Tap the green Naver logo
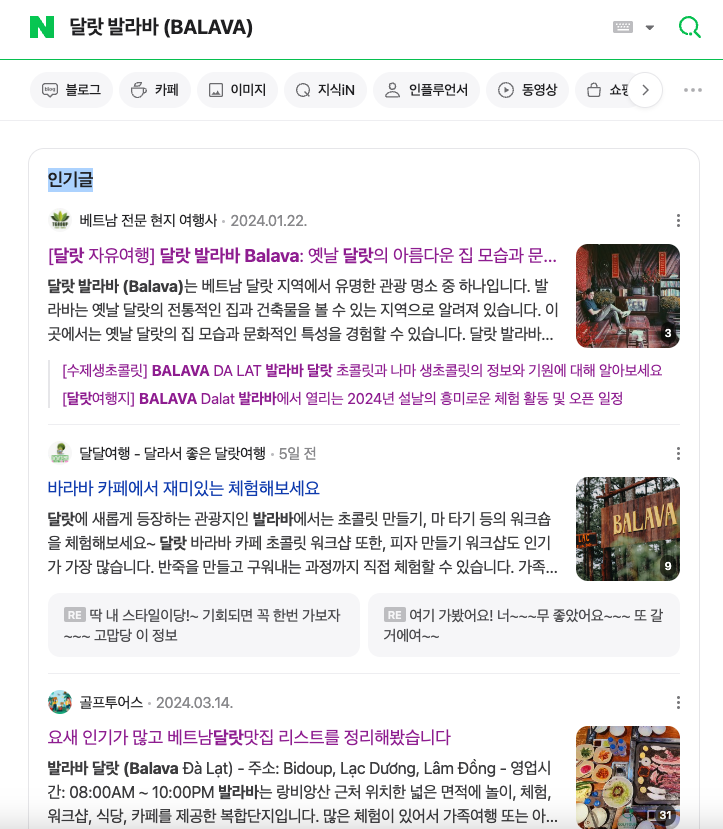Screen dimensions: 723x829 point(41,27)
